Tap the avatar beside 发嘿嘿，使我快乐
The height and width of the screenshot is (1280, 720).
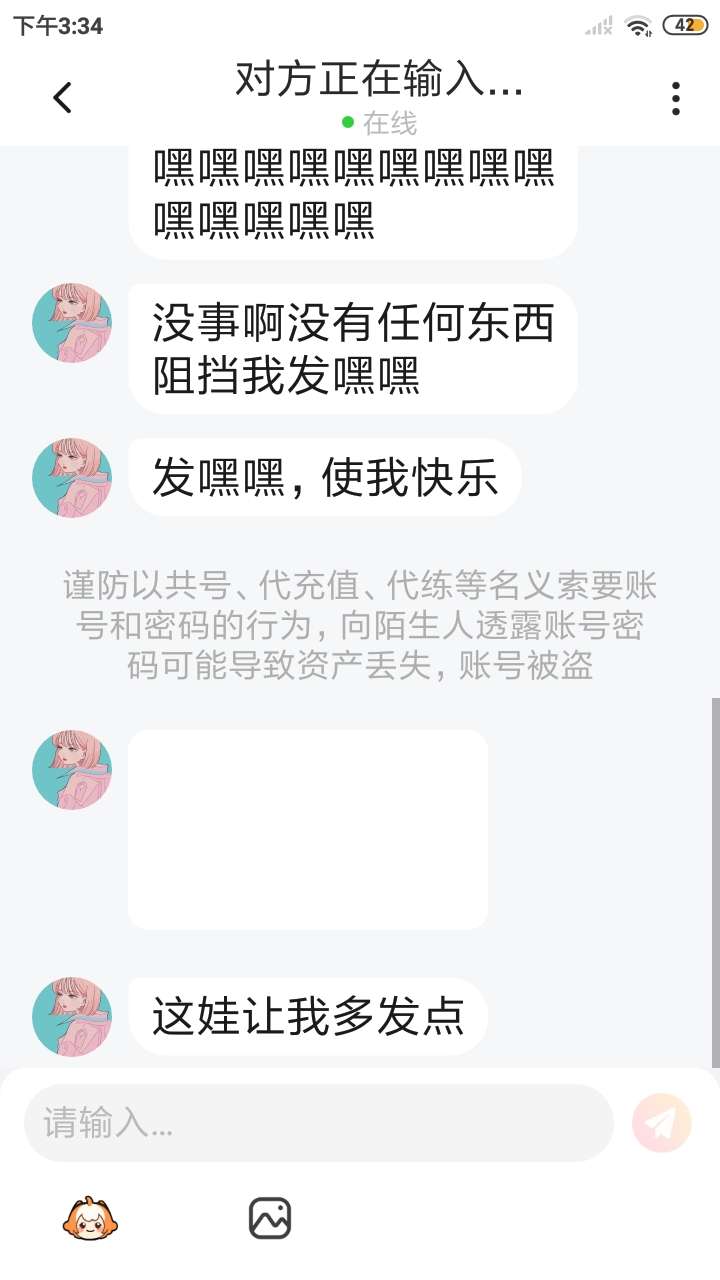tap(72, 477)
